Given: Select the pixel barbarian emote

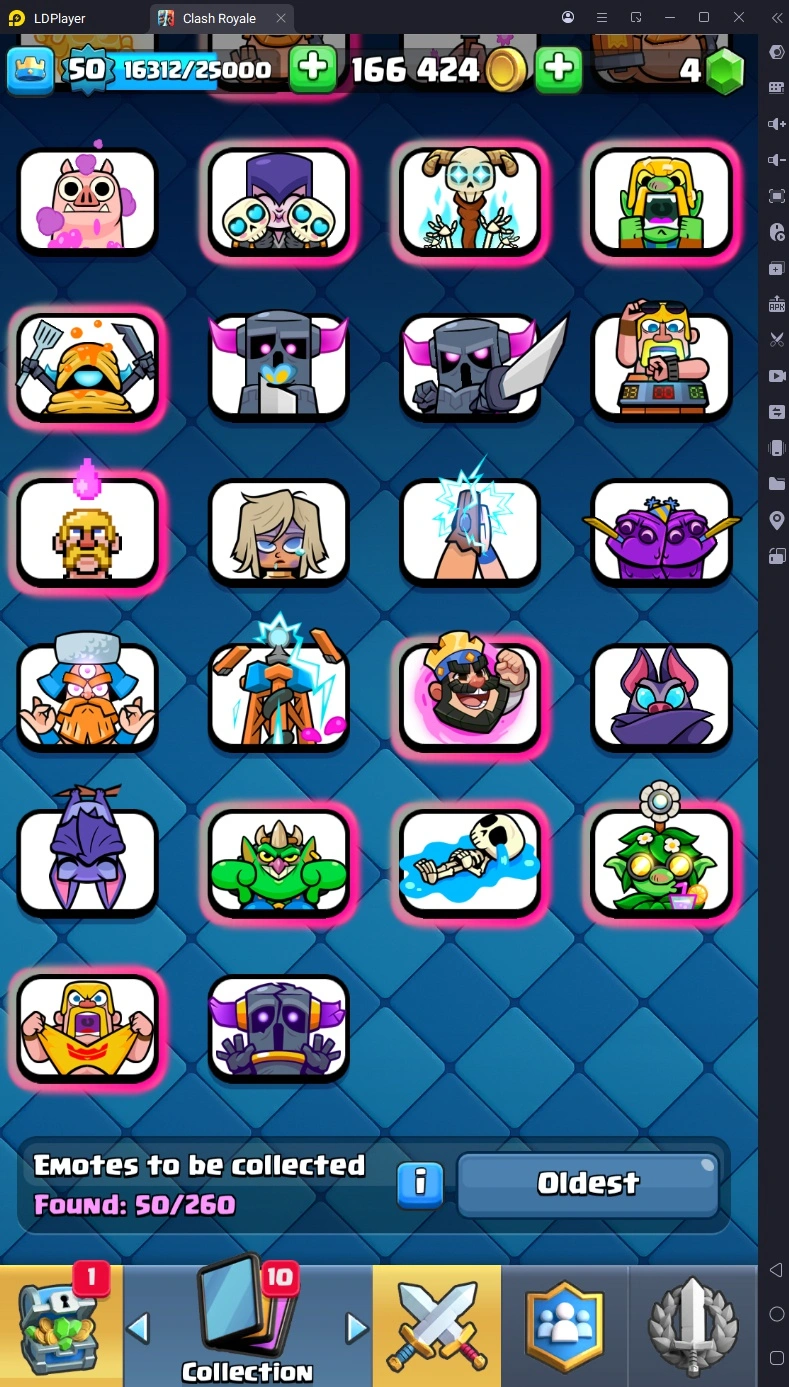Looking at the screenshot, I should point(88,532).
